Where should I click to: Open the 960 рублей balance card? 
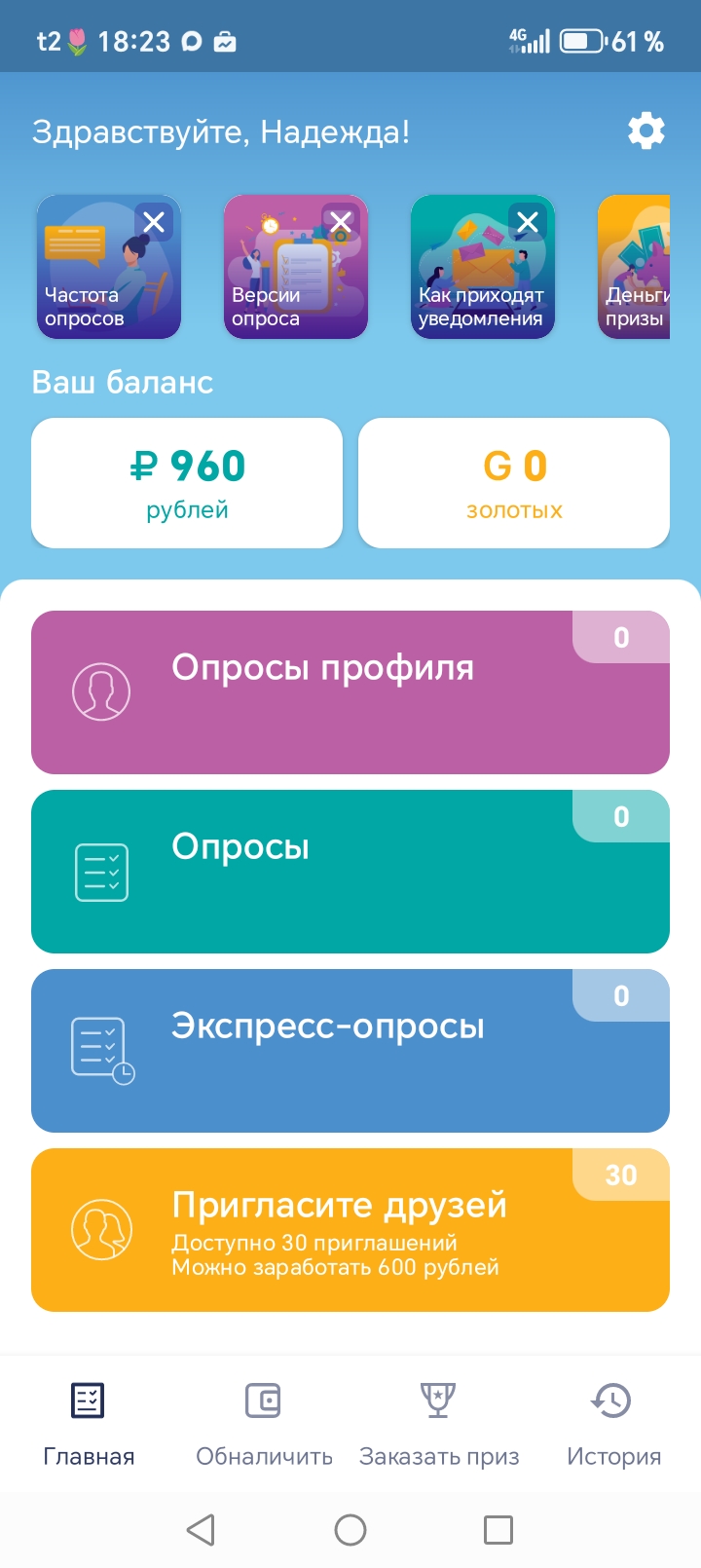coord(187,483)
